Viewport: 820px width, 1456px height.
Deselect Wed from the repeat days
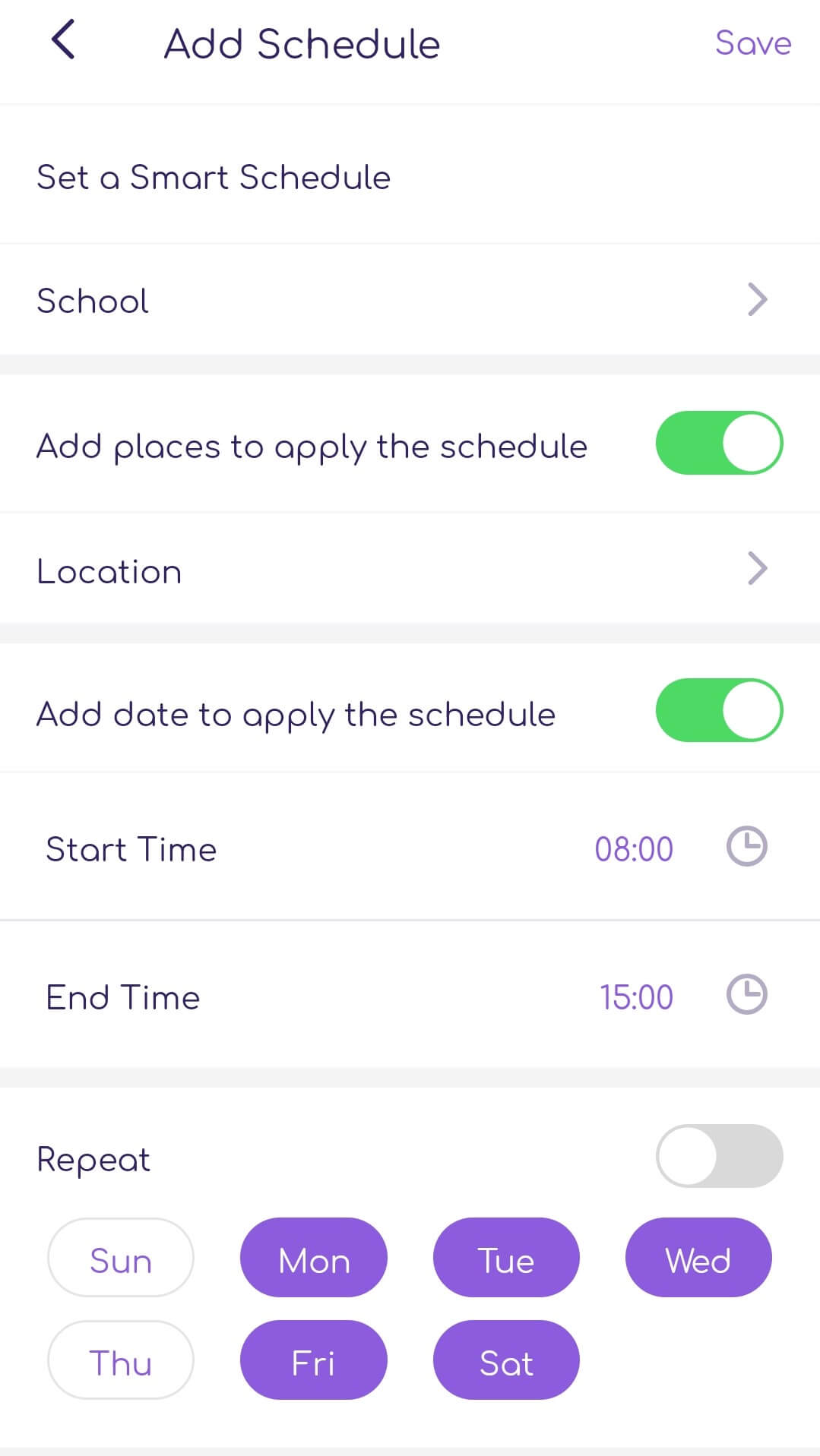coord(698,1259)
